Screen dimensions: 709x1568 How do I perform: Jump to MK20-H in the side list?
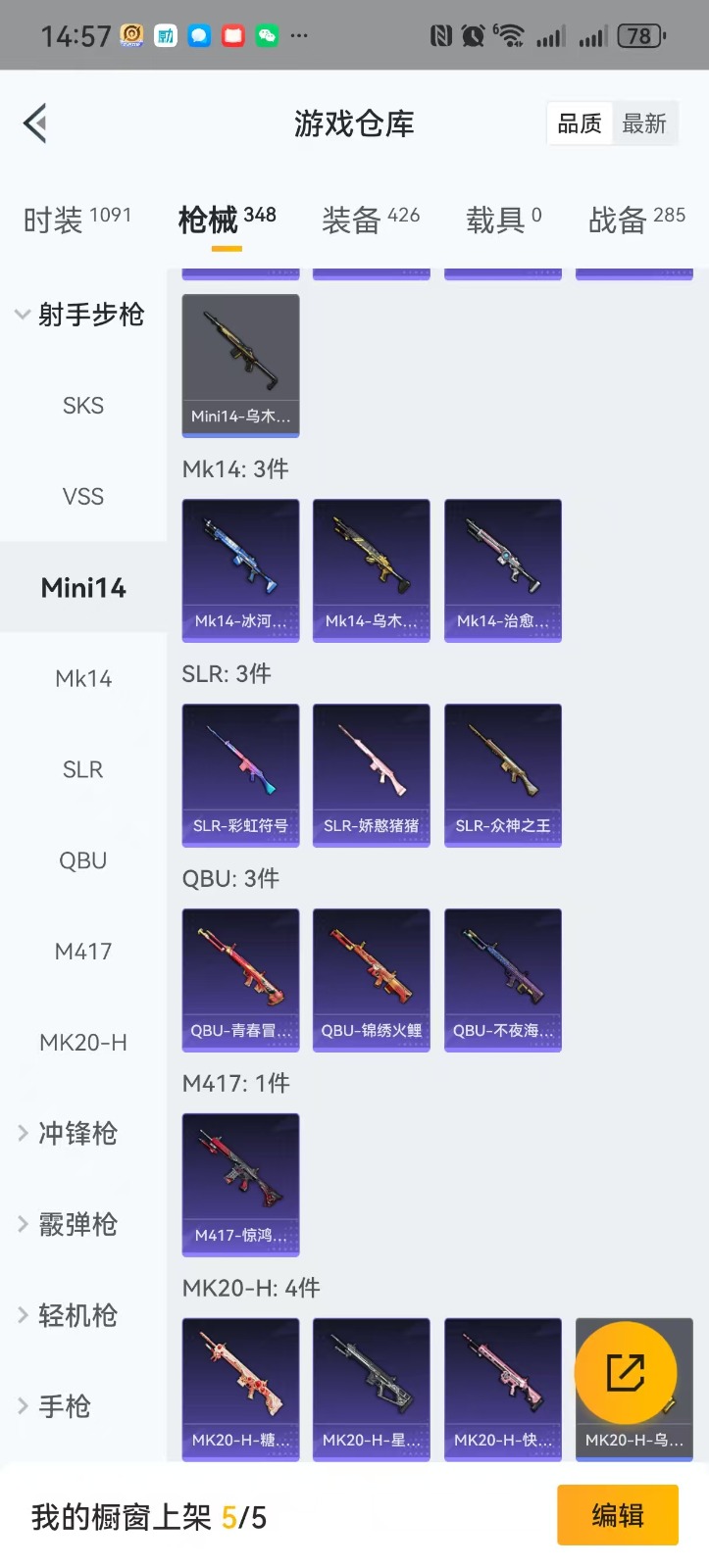[82, 1043]
